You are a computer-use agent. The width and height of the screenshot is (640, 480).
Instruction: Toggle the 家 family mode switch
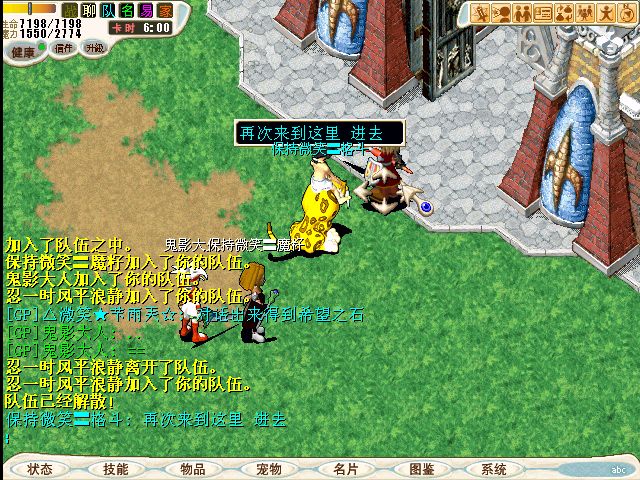[x=164, y=11]
